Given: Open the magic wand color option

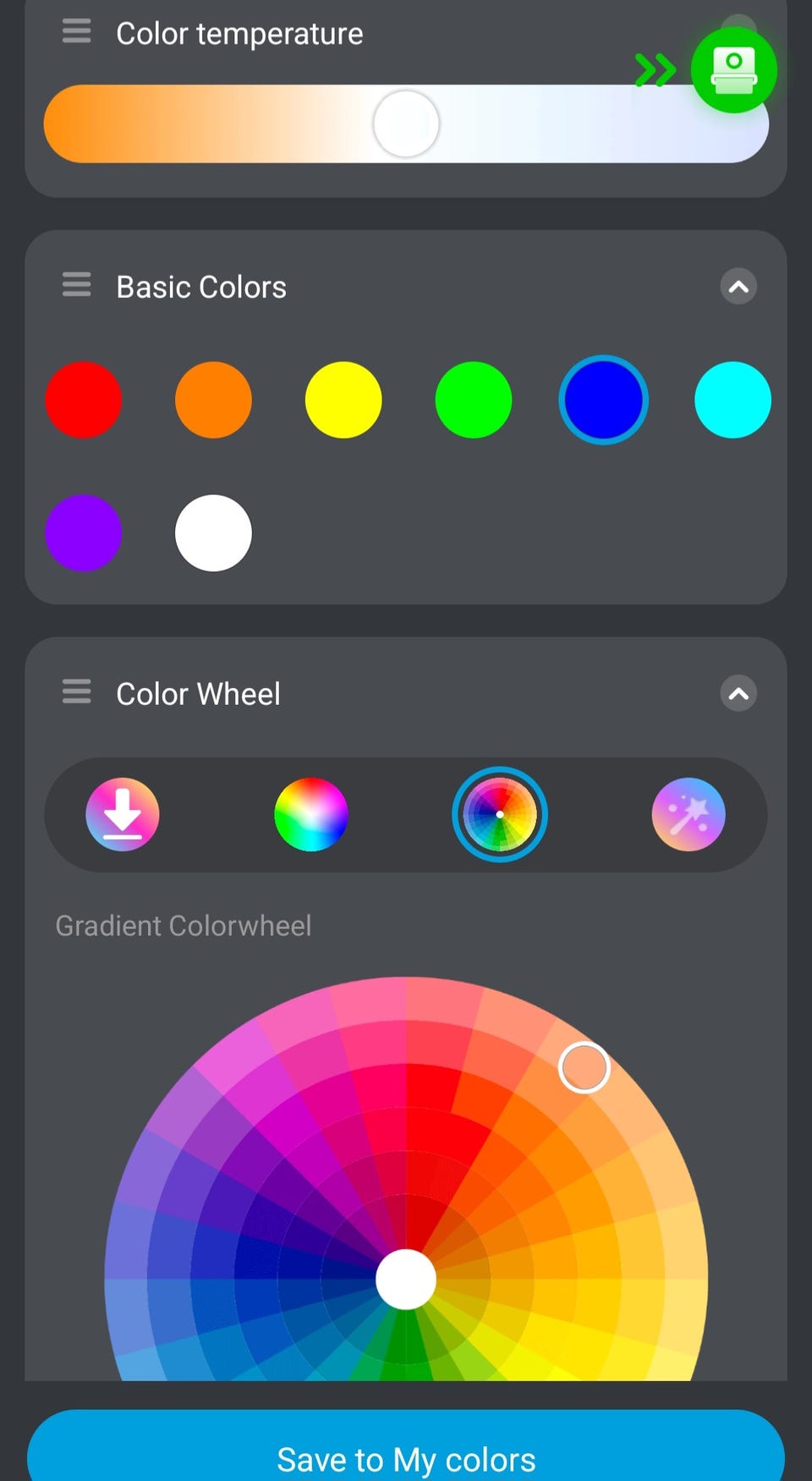Looking at the screenshot, I should pos(689,814).
